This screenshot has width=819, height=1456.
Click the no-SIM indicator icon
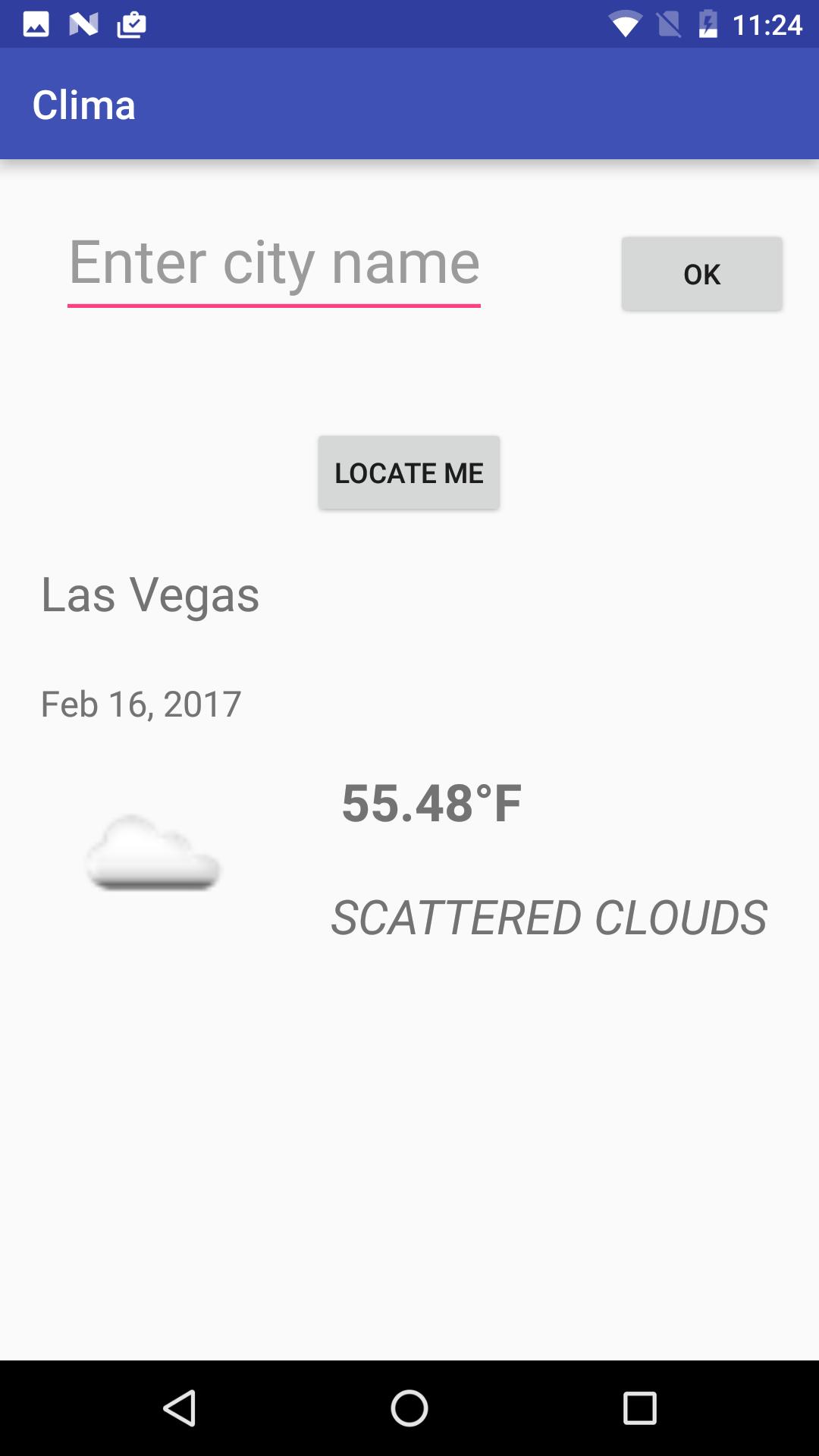point(671,23)
